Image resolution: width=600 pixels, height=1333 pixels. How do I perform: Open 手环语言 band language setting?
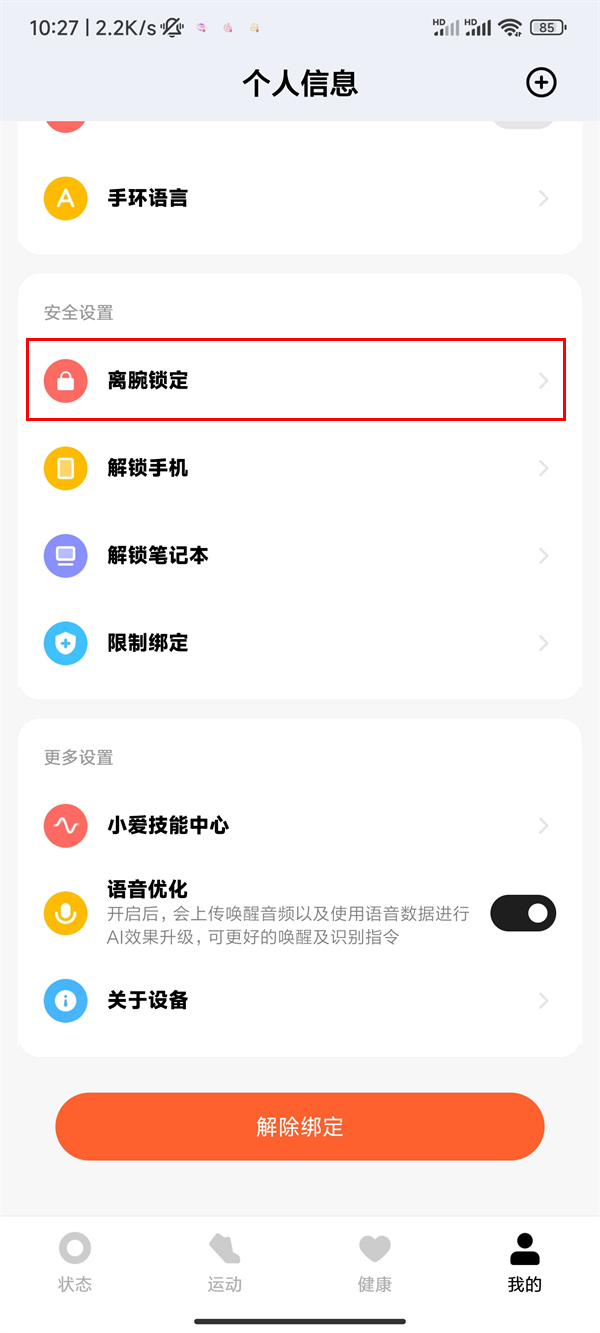point(298,198)
